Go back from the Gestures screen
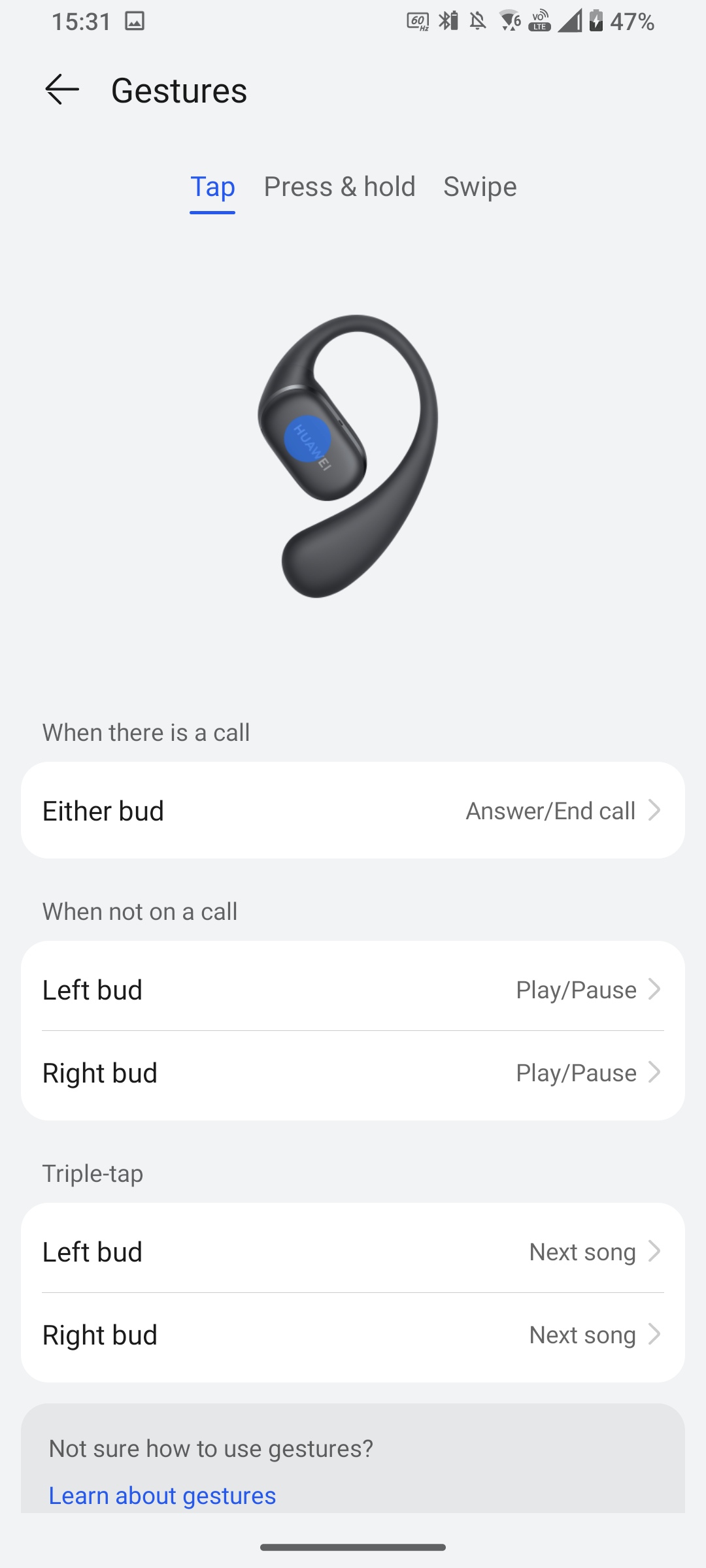Image resolution: width=706 pixels, height=1568 pixels. 62,90
